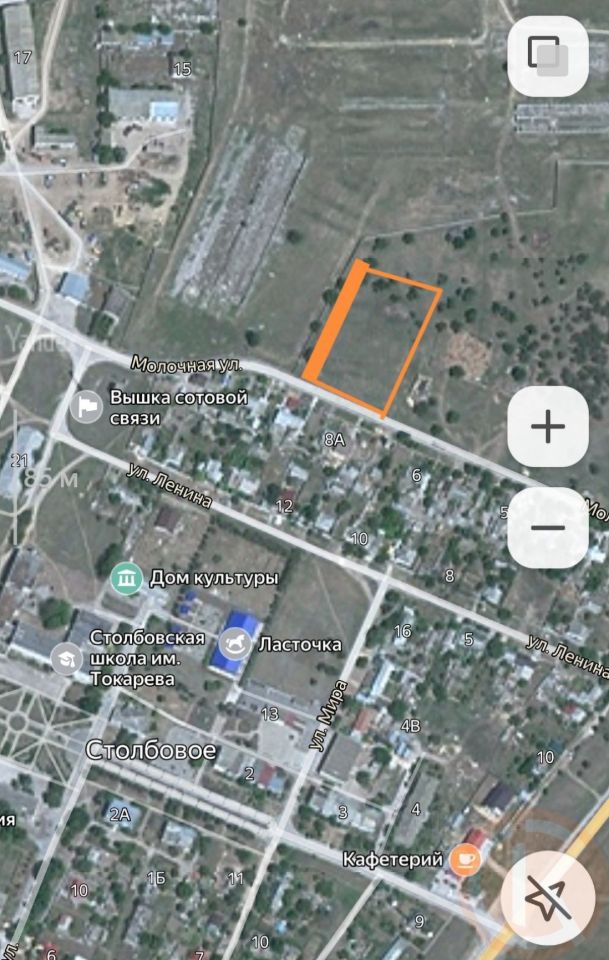Viewport: 609px width, 960px height.
Task: Zoom out with the minus button
Action: [547, 528]
